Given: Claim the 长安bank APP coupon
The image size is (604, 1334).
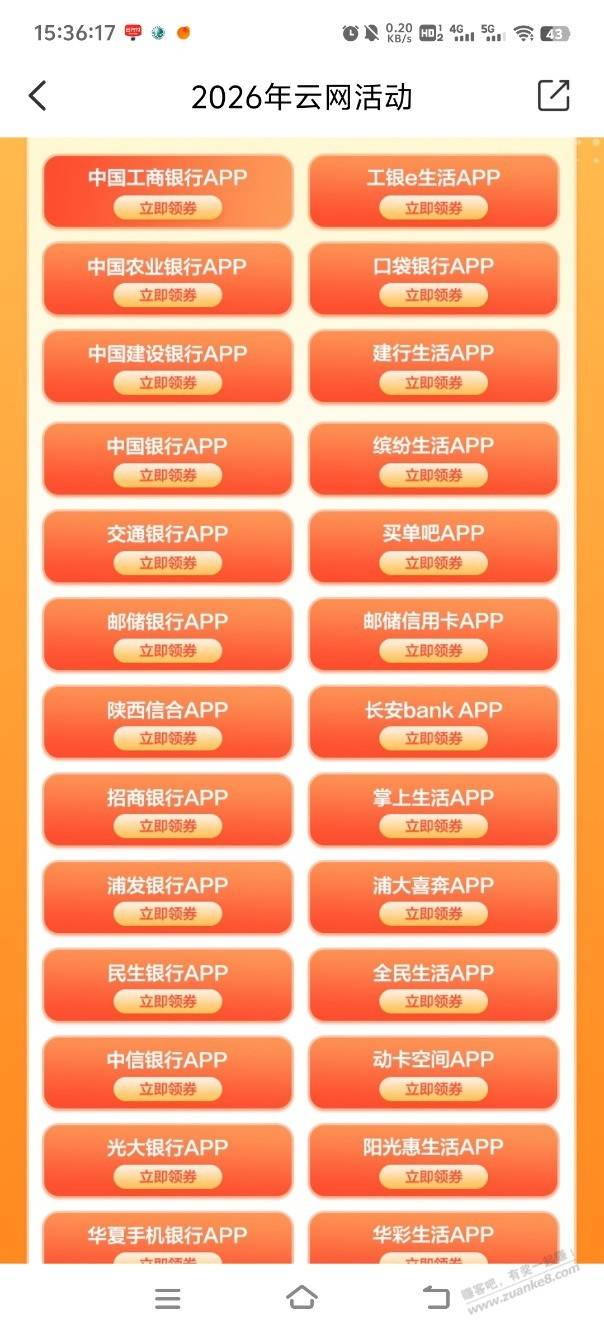Looking at the screenshot, I should (x=433, y=738).
